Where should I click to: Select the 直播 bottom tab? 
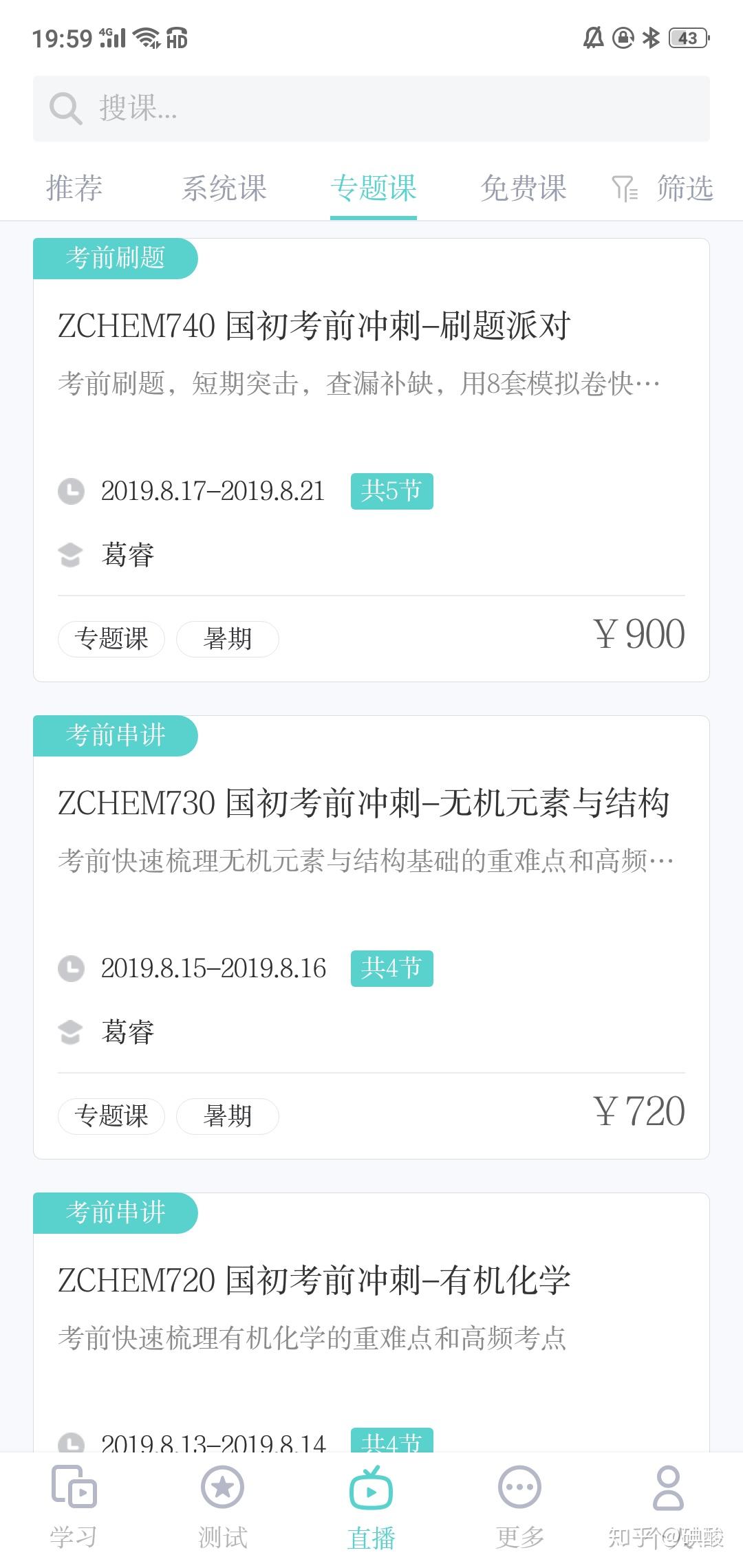click(371, 1506)
